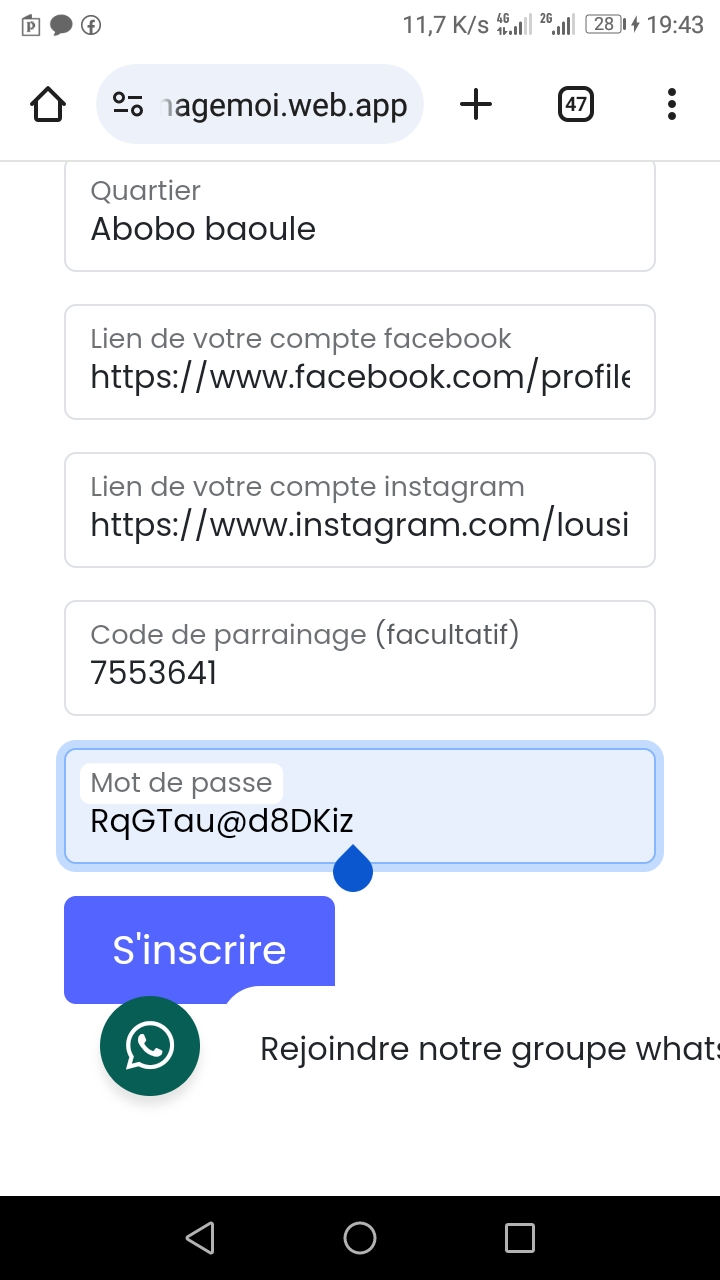This screenshot has height=1280, width=720.
Task: Focus the Mot de passe field
Action: point(360,806)
